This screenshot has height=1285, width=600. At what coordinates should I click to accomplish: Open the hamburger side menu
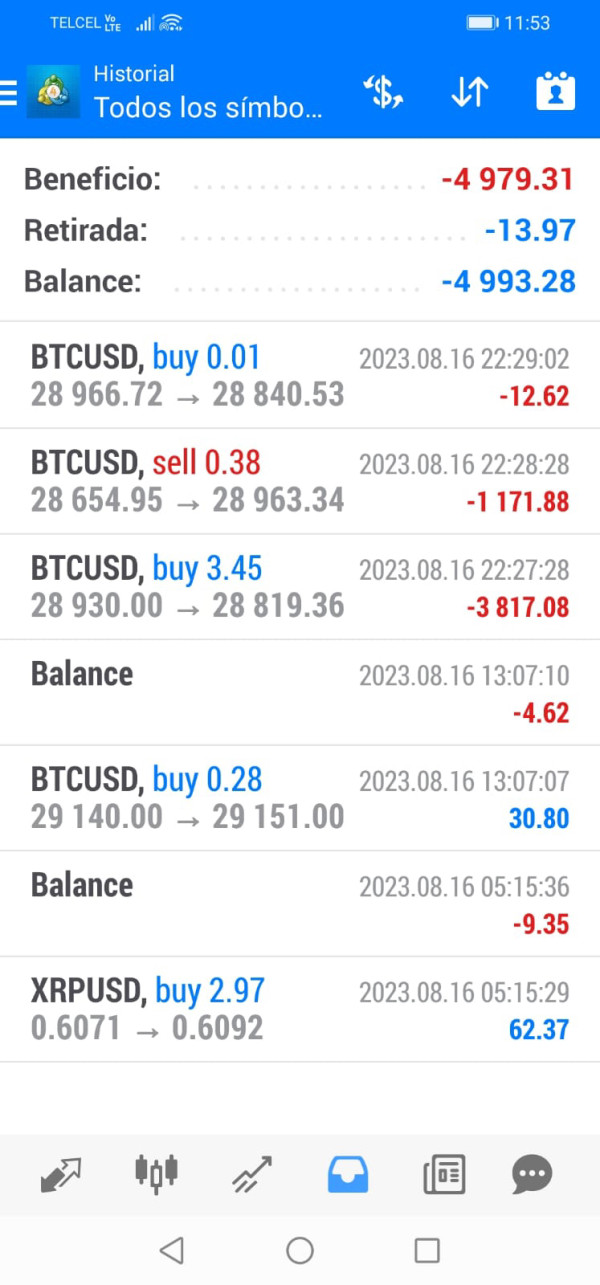click(x=9, y=92)
